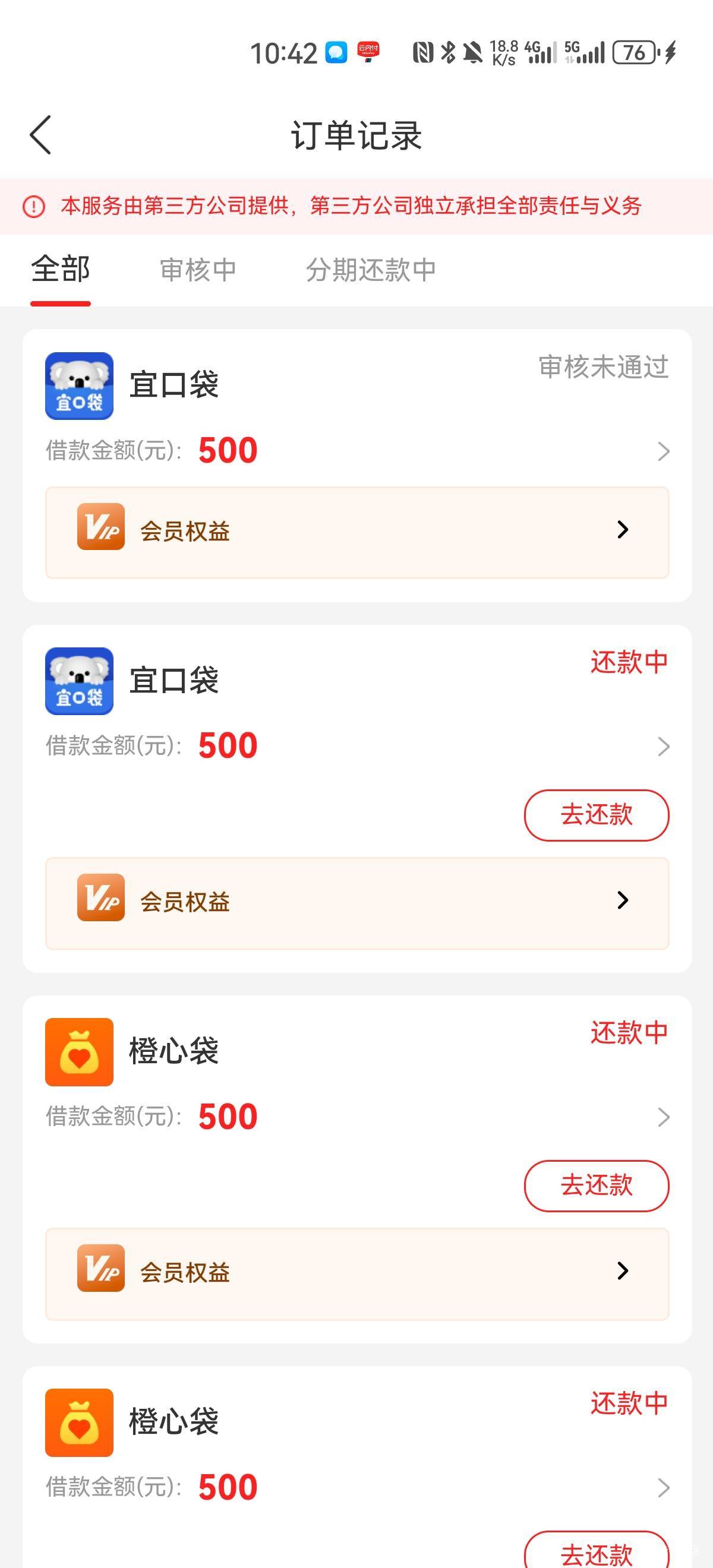Switch to the 审核中 tab
The width and height of the screenshot is (713, 1568).
[x=198, y=270]
